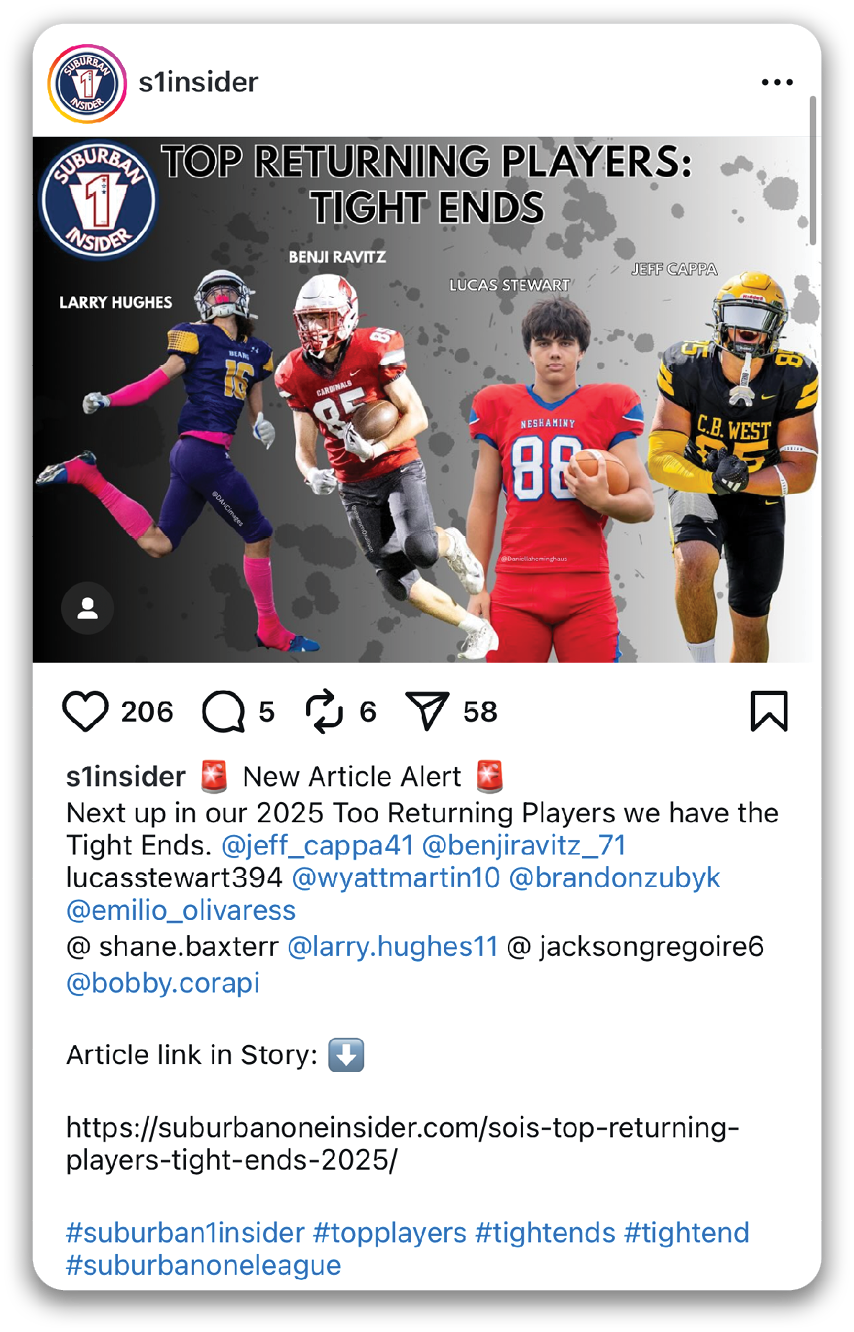The height and width of the screenshot is (1332, 854).
Task: Repost this Tight Ends post
Action: click(x=323, y=712)
